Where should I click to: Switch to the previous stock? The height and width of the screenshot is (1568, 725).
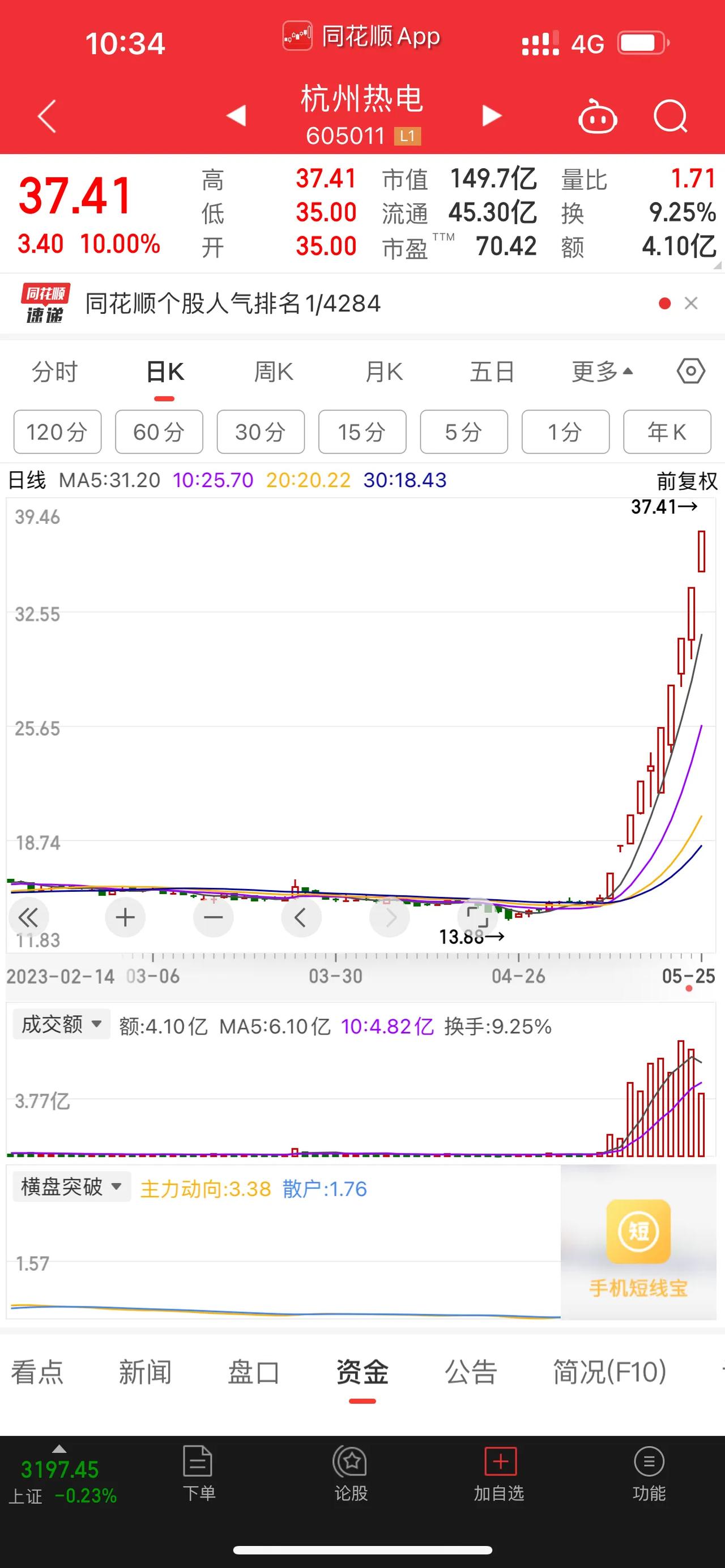tap(236, 116)
